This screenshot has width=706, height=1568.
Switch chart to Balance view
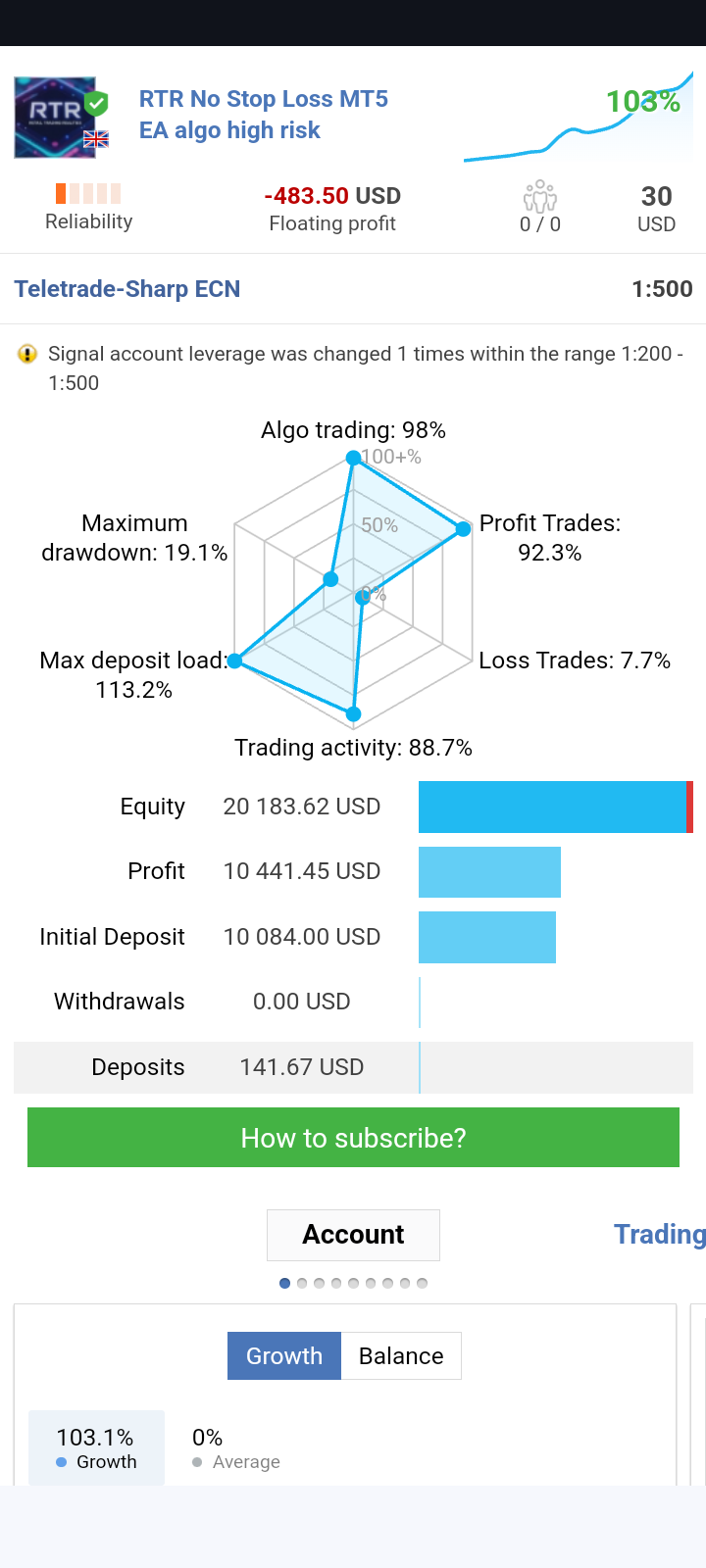coord(401,1356)
